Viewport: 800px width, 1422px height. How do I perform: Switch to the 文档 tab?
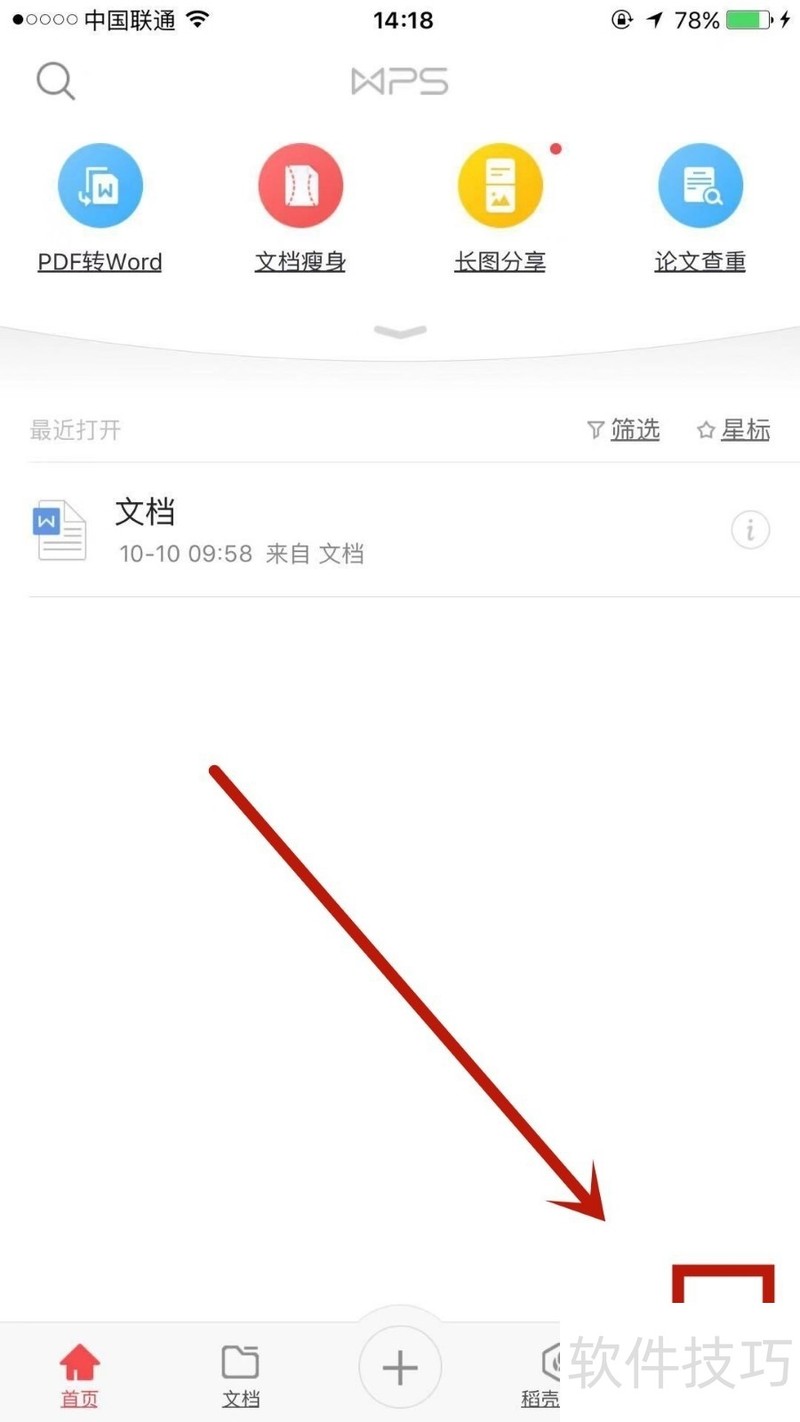(x=240, y=1375)
